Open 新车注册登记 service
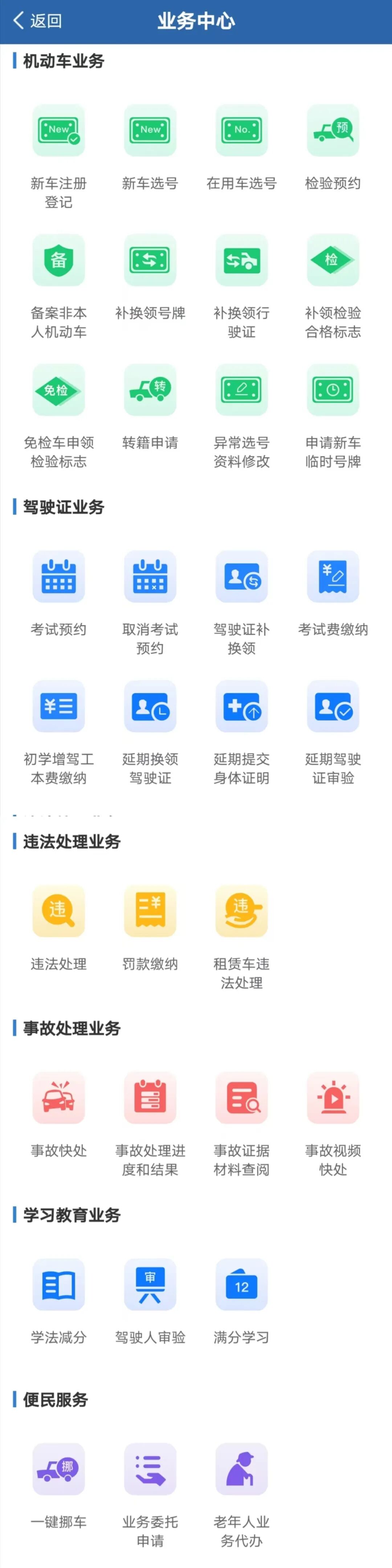 point(58,130)
